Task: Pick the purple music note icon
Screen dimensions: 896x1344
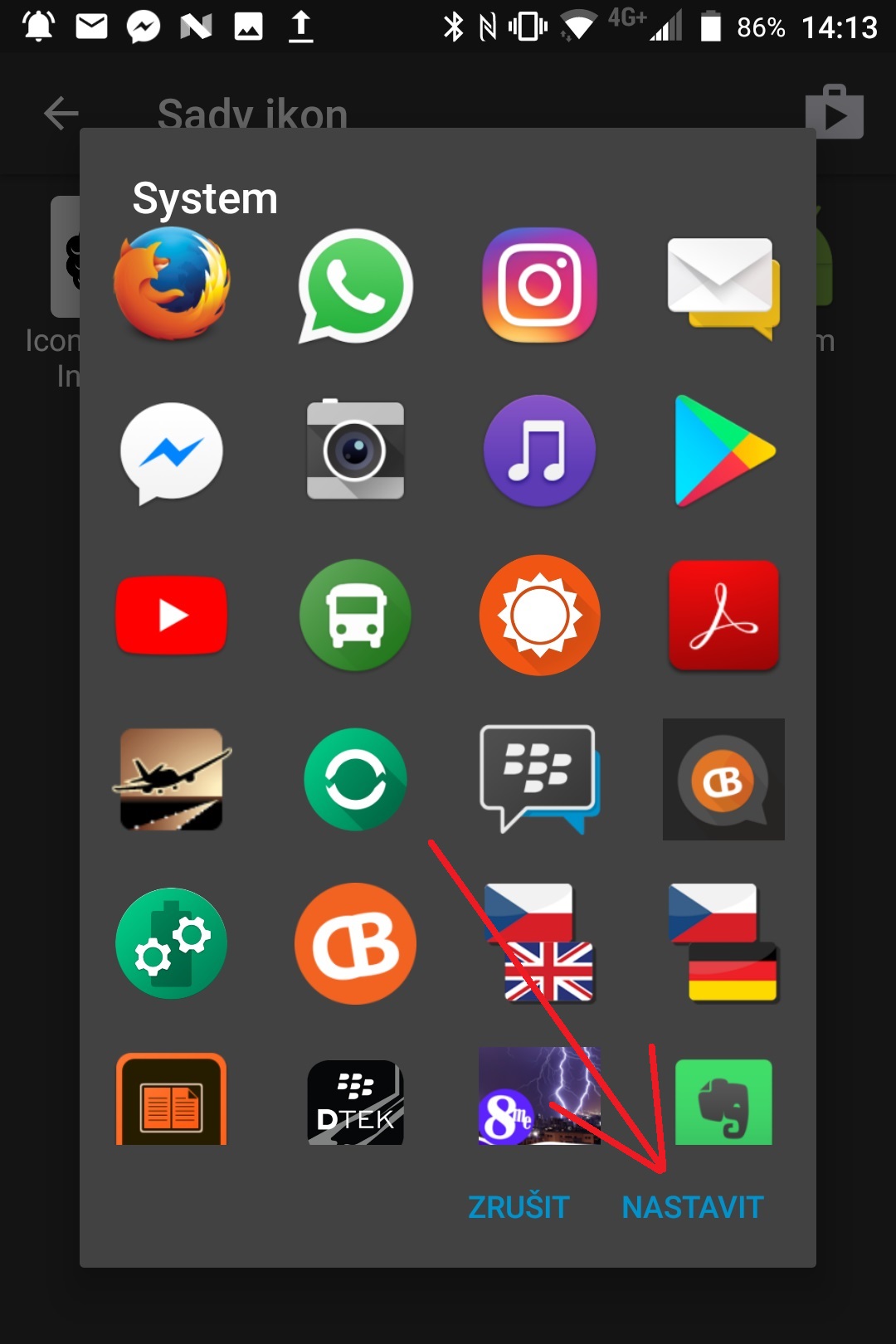Action: pos(540,450)
